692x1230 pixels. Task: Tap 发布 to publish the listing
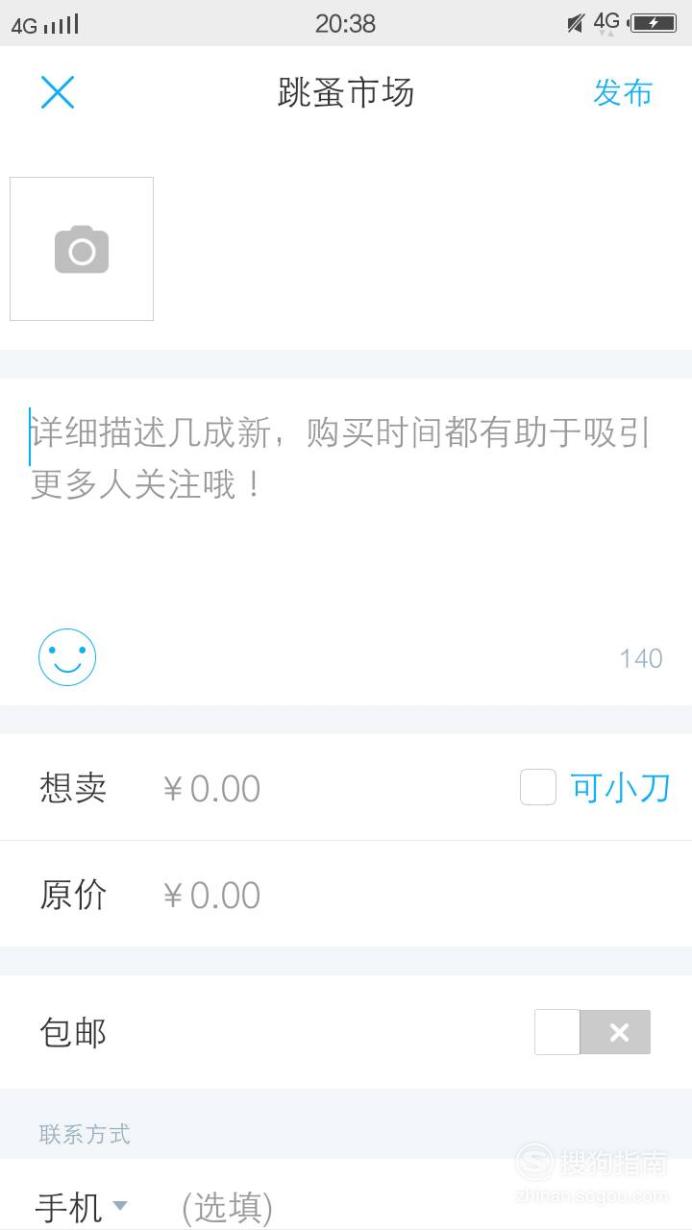pos(622,93)
